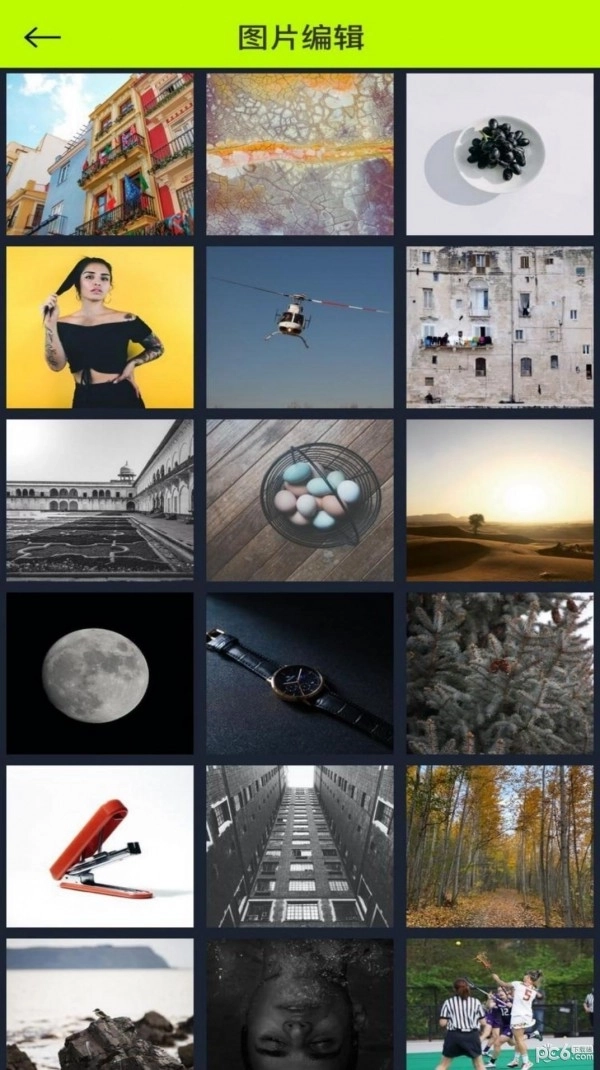The image size is (600, 1070).
Task: Open the black-and-white palace courtyard photo
Action: click(100, 500)
